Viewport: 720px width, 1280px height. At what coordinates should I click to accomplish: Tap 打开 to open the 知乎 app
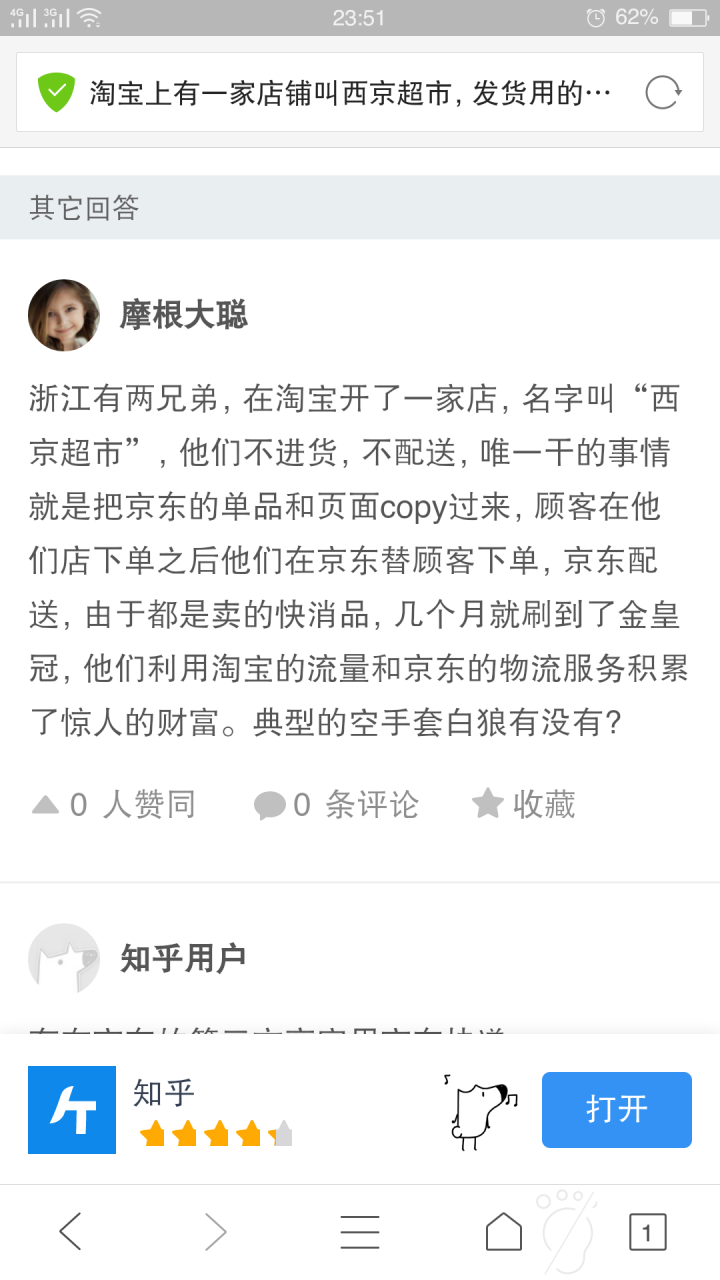616,1109
